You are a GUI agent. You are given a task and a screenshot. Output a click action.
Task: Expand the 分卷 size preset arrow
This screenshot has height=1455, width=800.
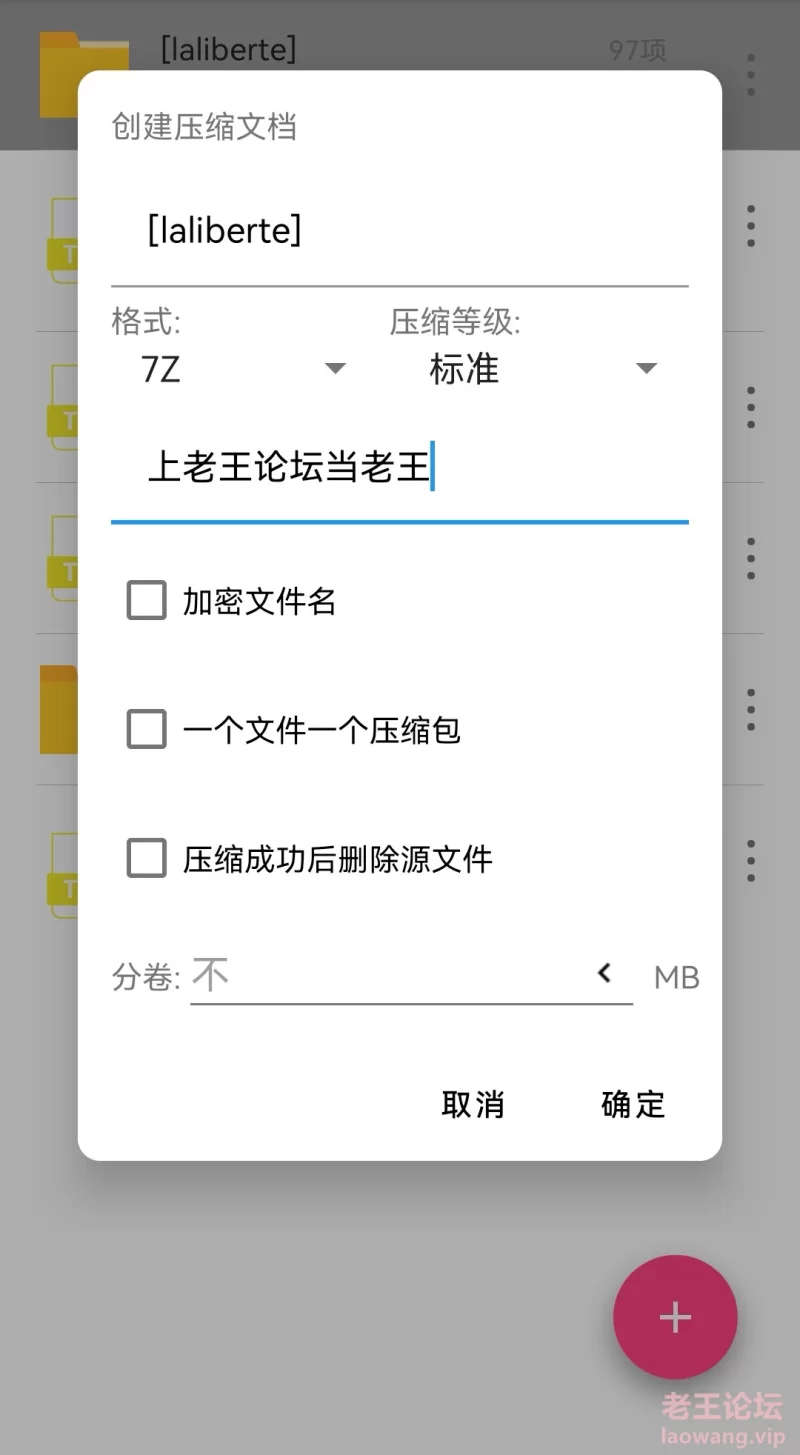(605, 973)
